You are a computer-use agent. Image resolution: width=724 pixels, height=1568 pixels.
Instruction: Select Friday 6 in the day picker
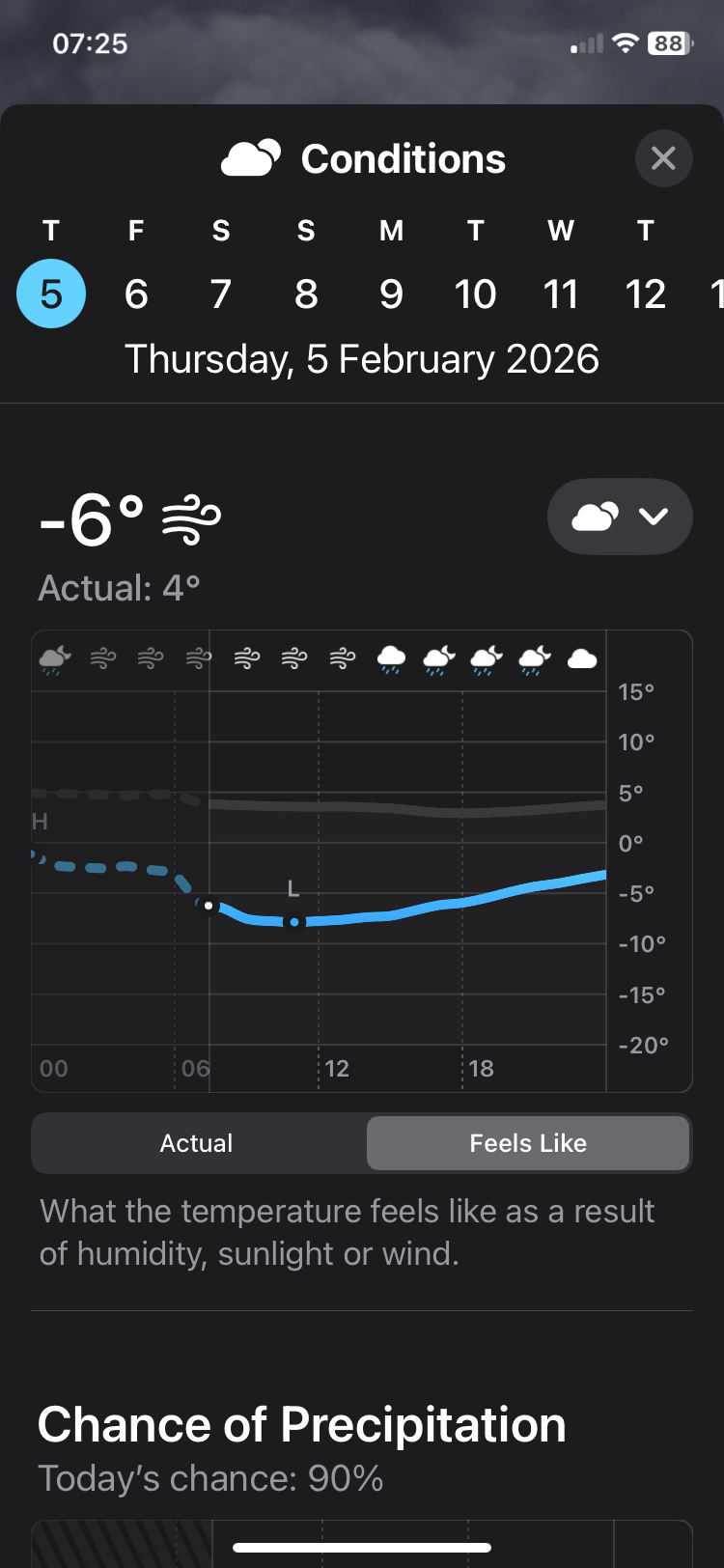[136, 294]
